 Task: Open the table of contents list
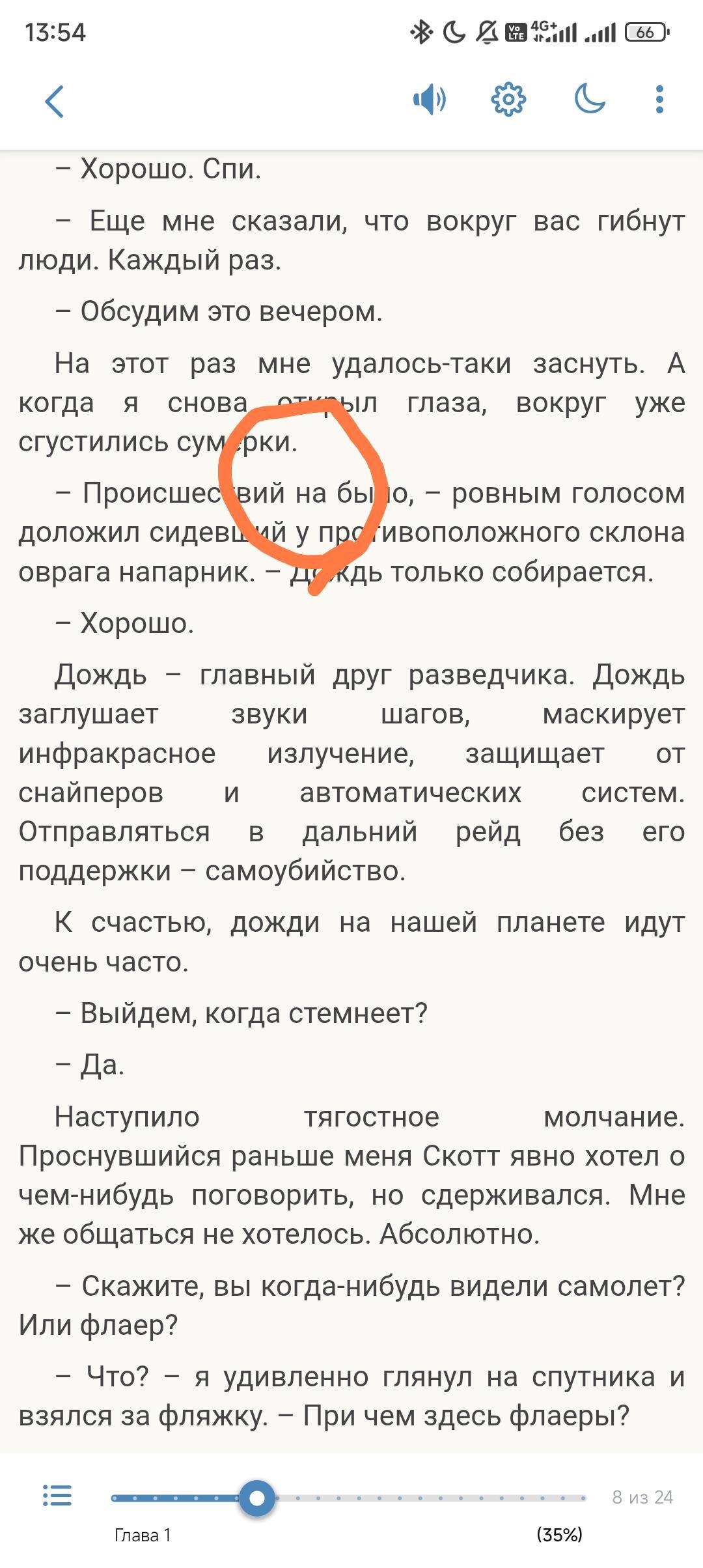[57, 1496]
